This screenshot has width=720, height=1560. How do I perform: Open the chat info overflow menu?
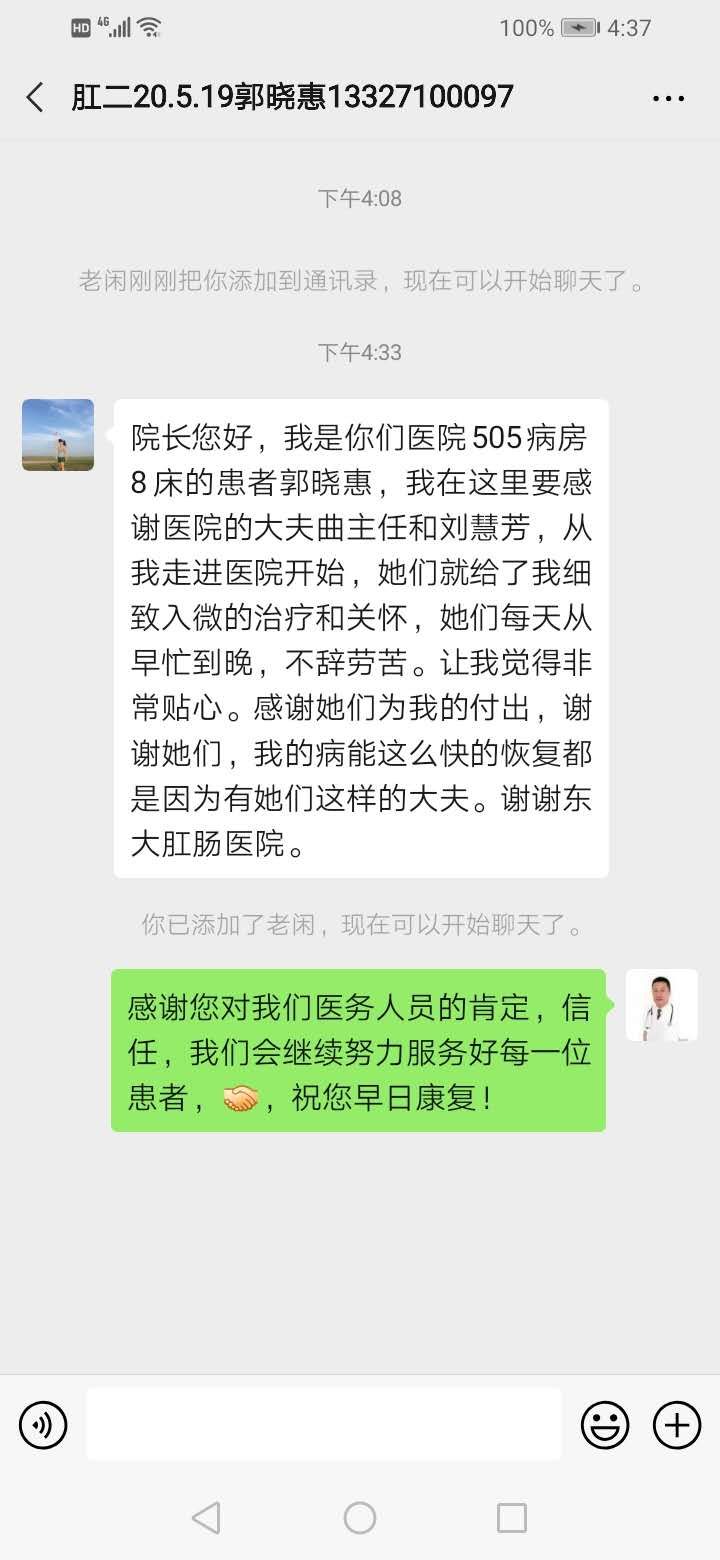(x=667, y=98)
